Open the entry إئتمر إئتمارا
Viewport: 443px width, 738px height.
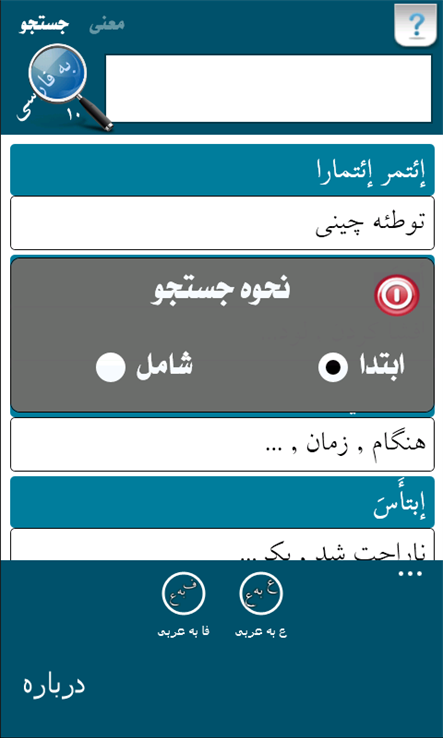(222, 170)
